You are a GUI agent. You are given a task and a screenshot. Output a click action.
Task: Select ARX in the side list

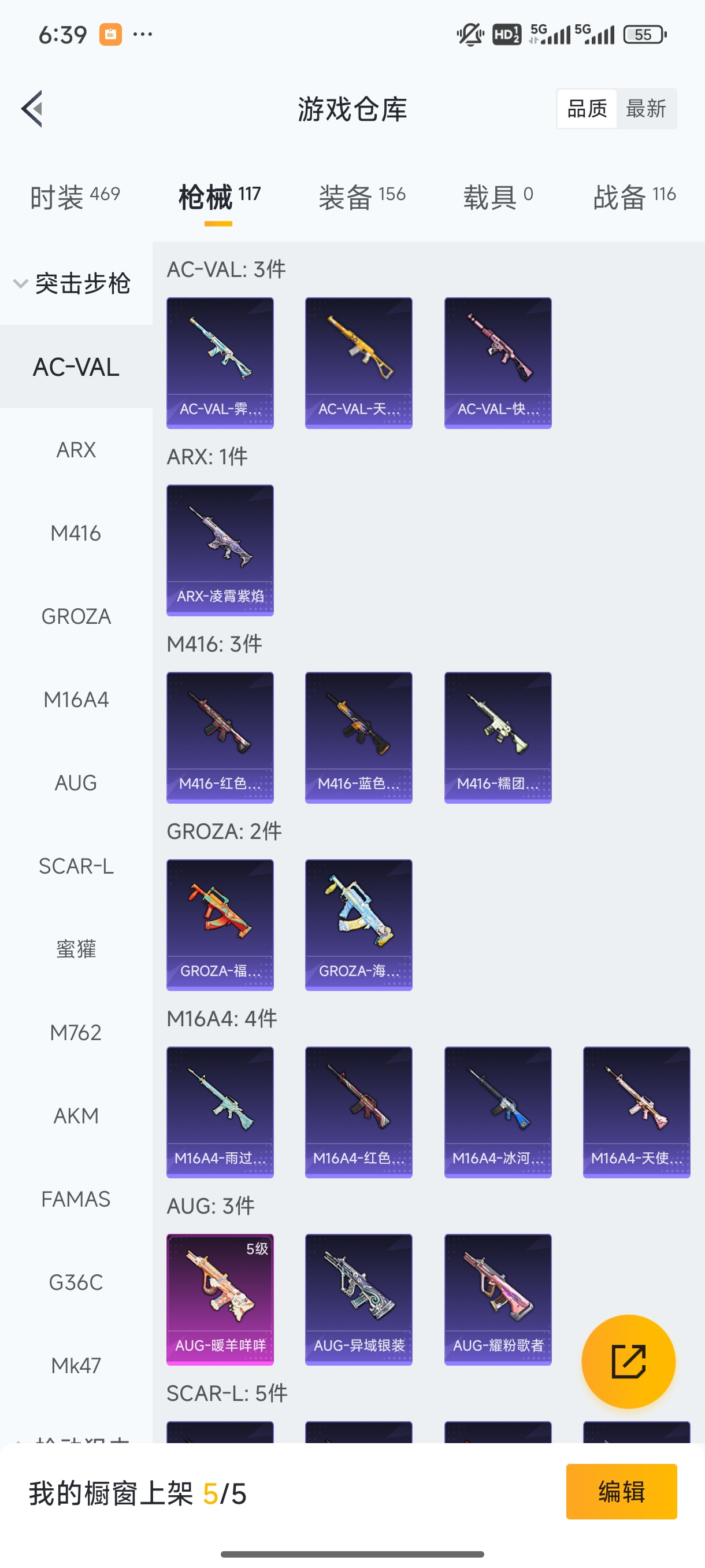tap(76, 450)
